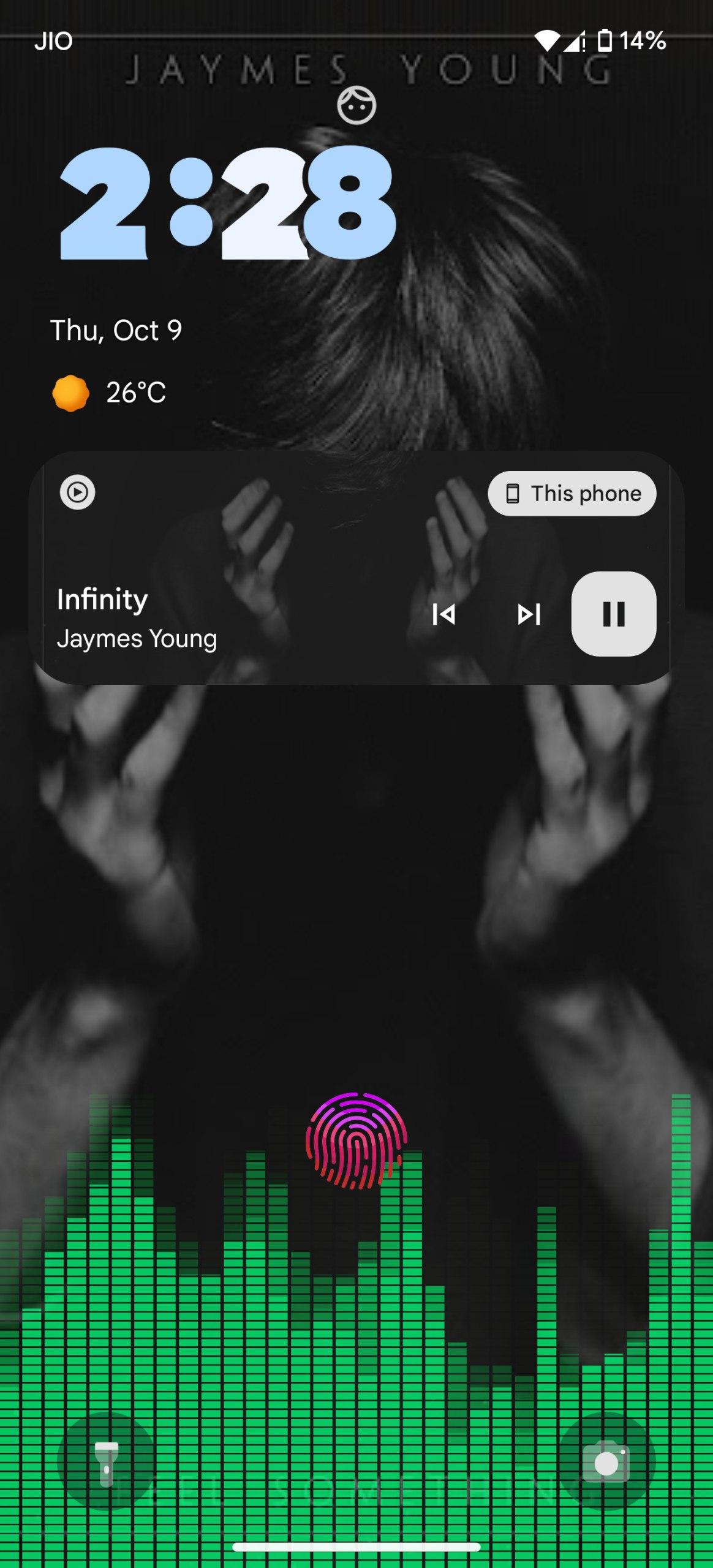Turn on the flashlight shortcut

pos(106,1461)
